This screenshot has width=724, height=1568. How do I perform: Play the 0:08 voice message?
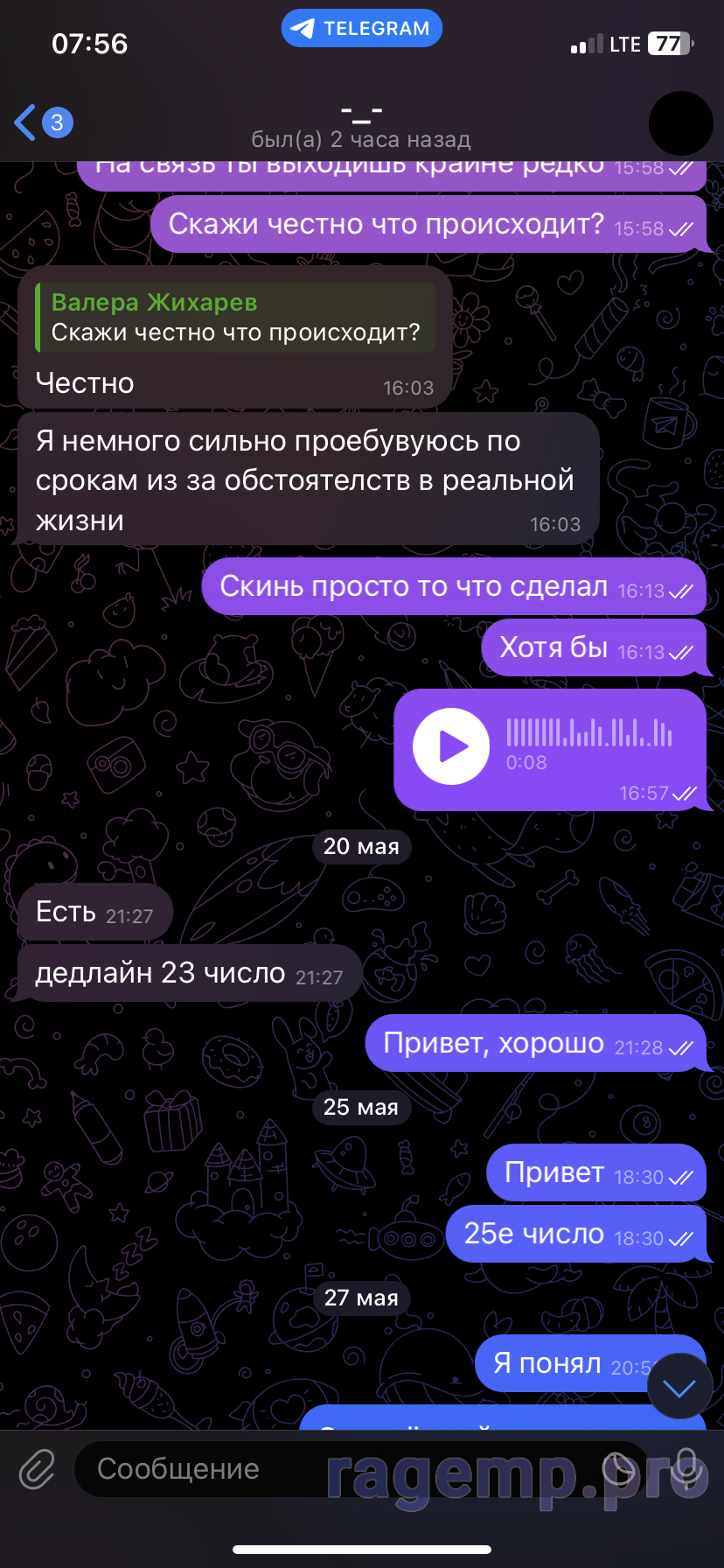point(451,746)
